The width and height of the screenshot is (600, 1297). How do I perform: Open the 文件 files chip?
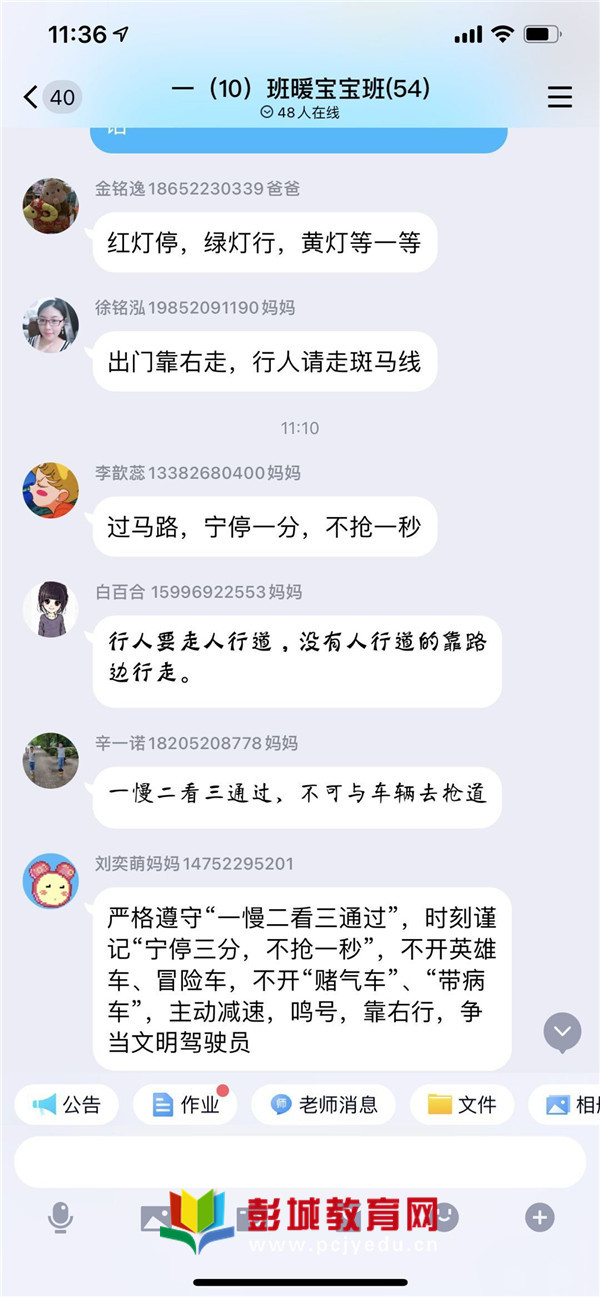[462, 1105]
